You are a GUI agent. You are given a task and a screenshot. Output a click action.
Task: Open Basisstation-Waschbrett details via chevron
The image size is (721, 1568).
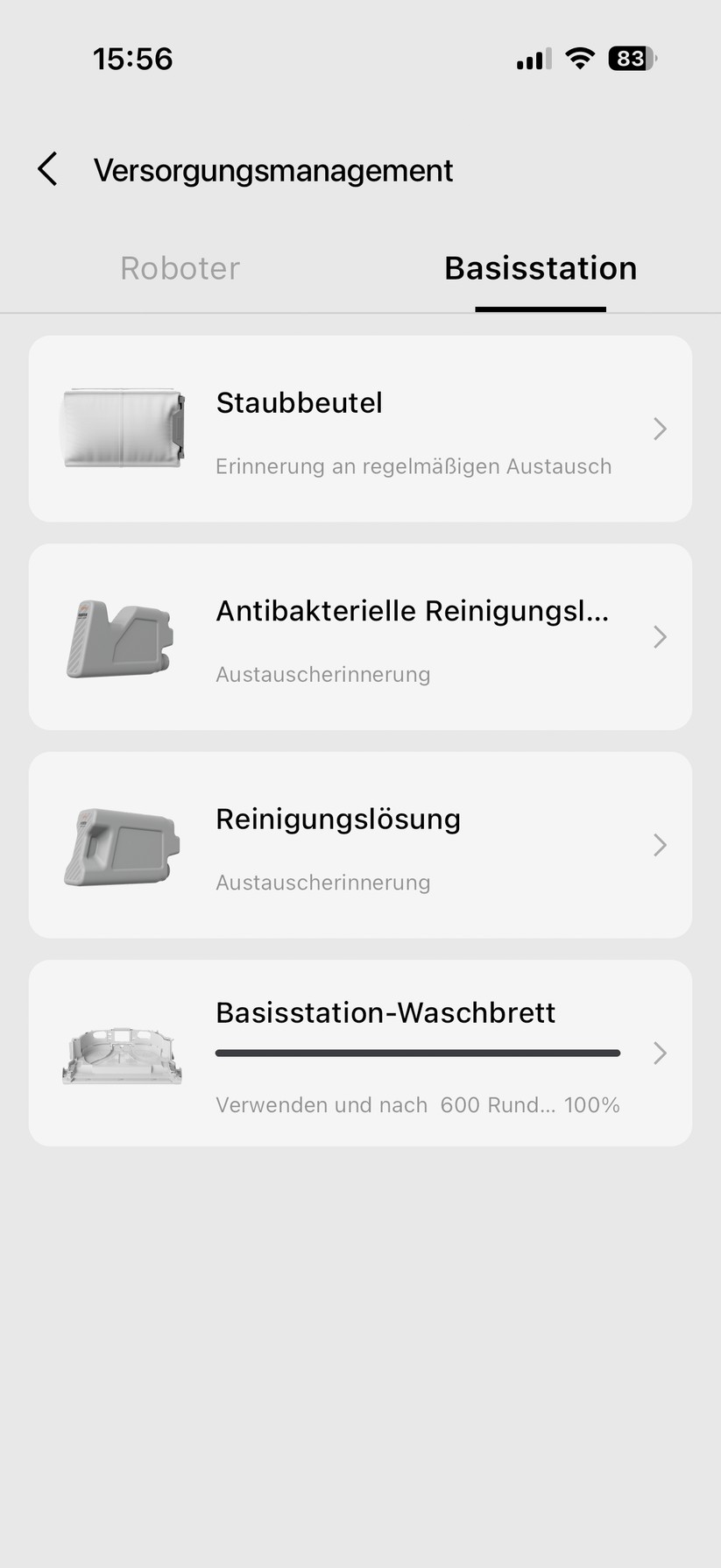click(660, 1054)
